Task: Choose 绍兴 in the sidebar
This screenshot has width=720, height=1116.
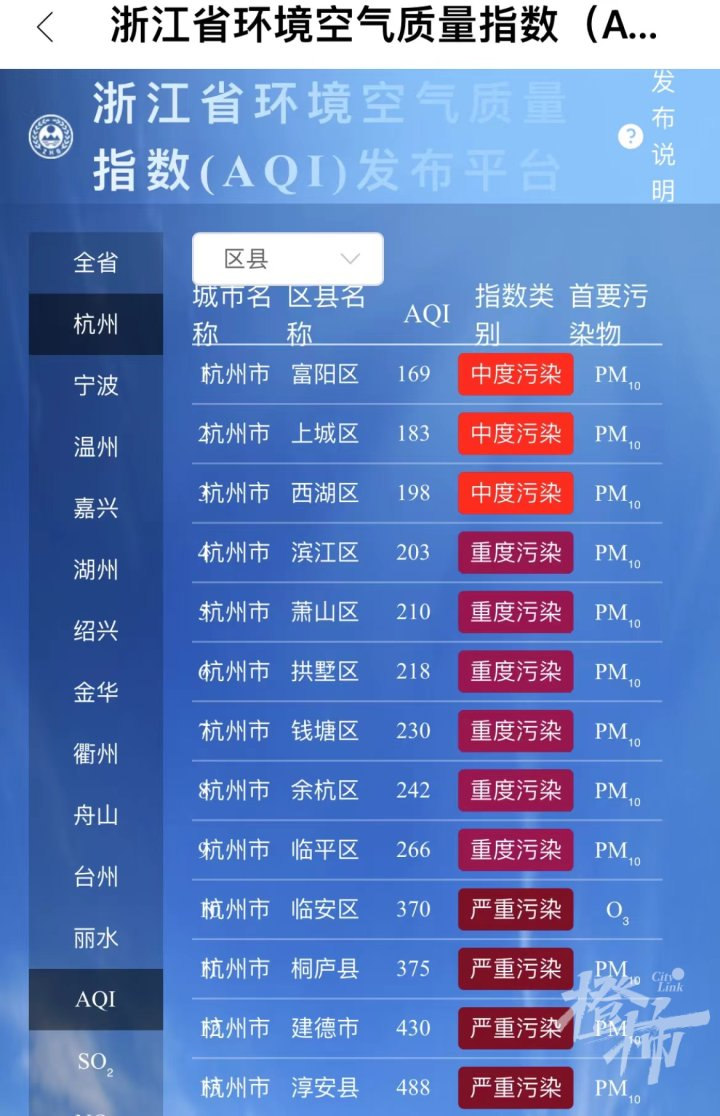Action: coord(96,631)
